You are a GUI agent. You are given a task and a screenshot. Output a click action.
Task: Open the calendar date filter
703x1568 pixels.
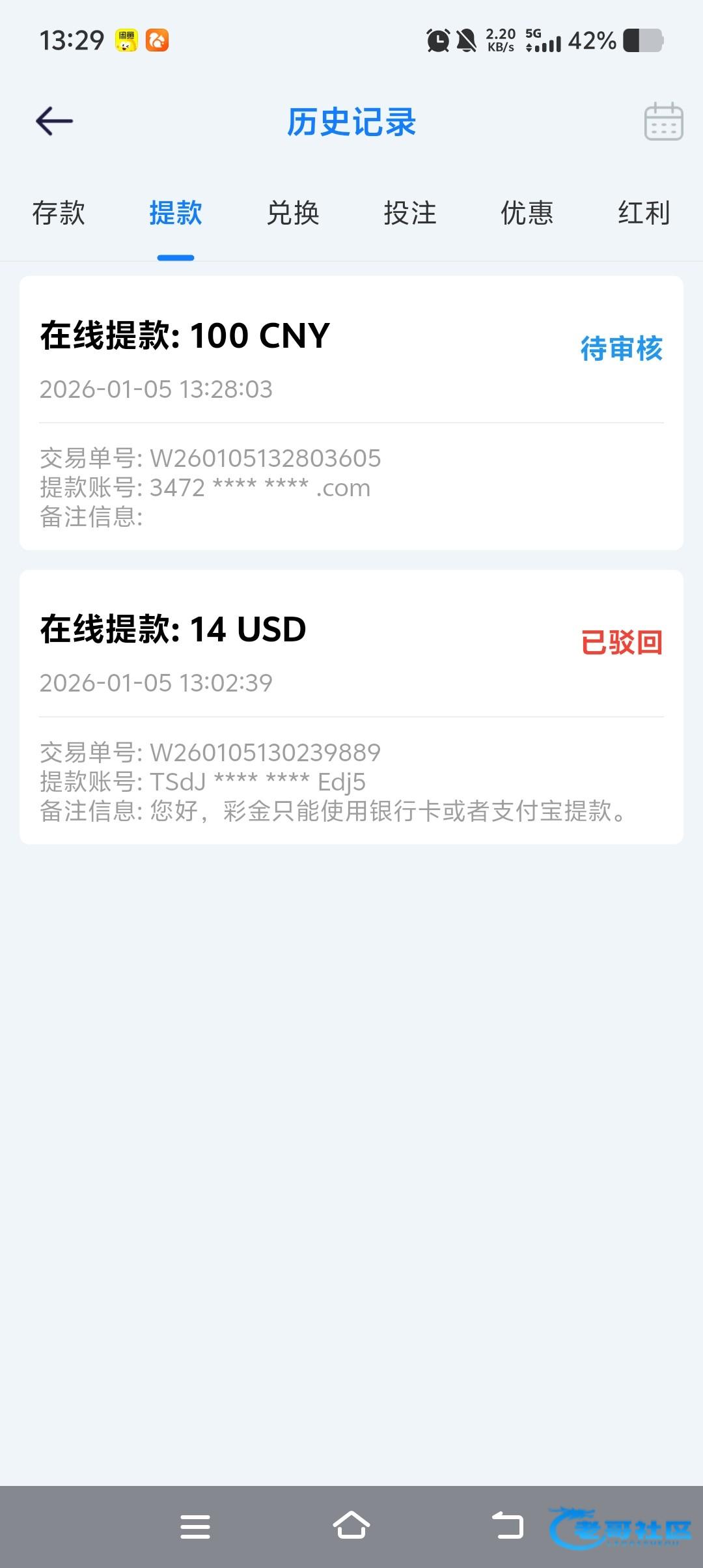[663, 122]
